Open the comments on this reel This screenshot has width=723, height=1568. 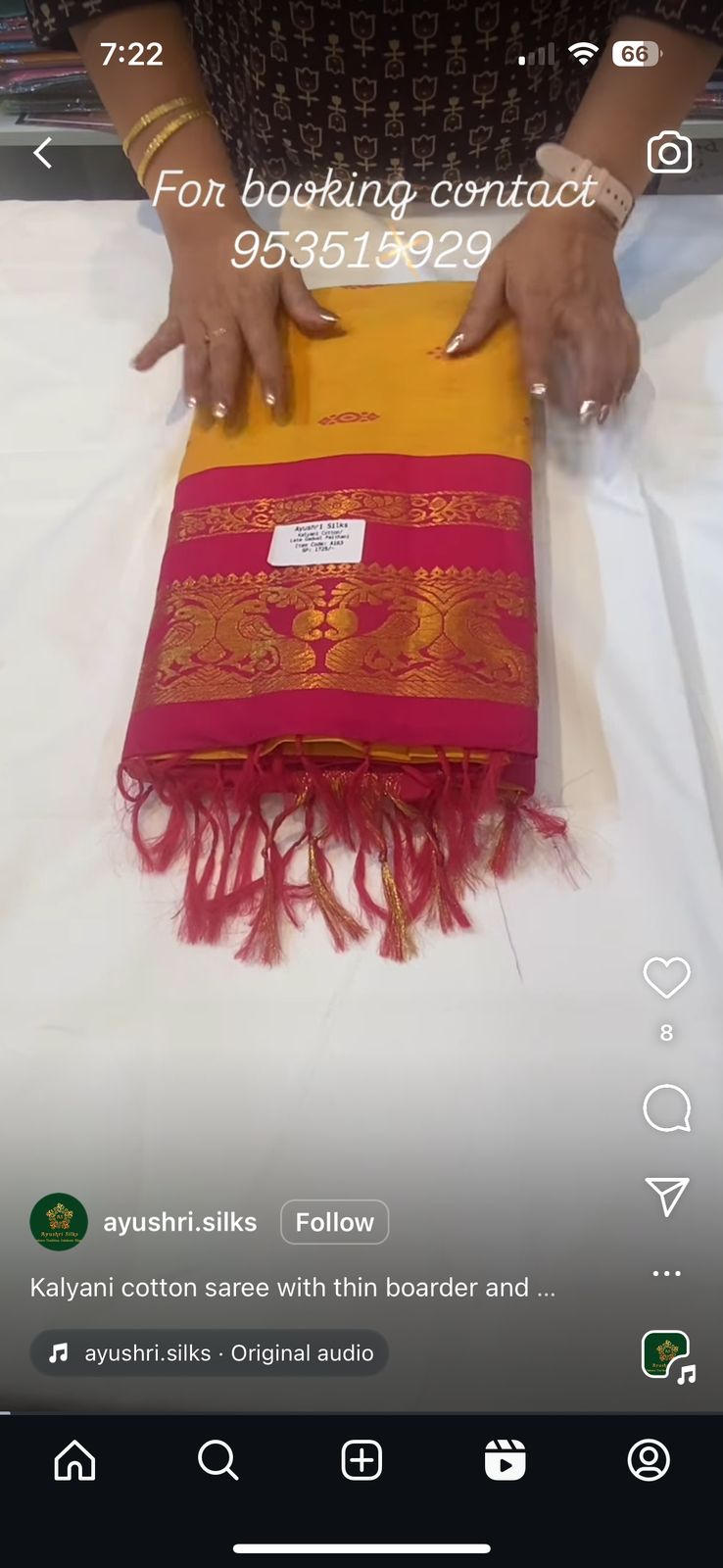(x=666, y=1108)
